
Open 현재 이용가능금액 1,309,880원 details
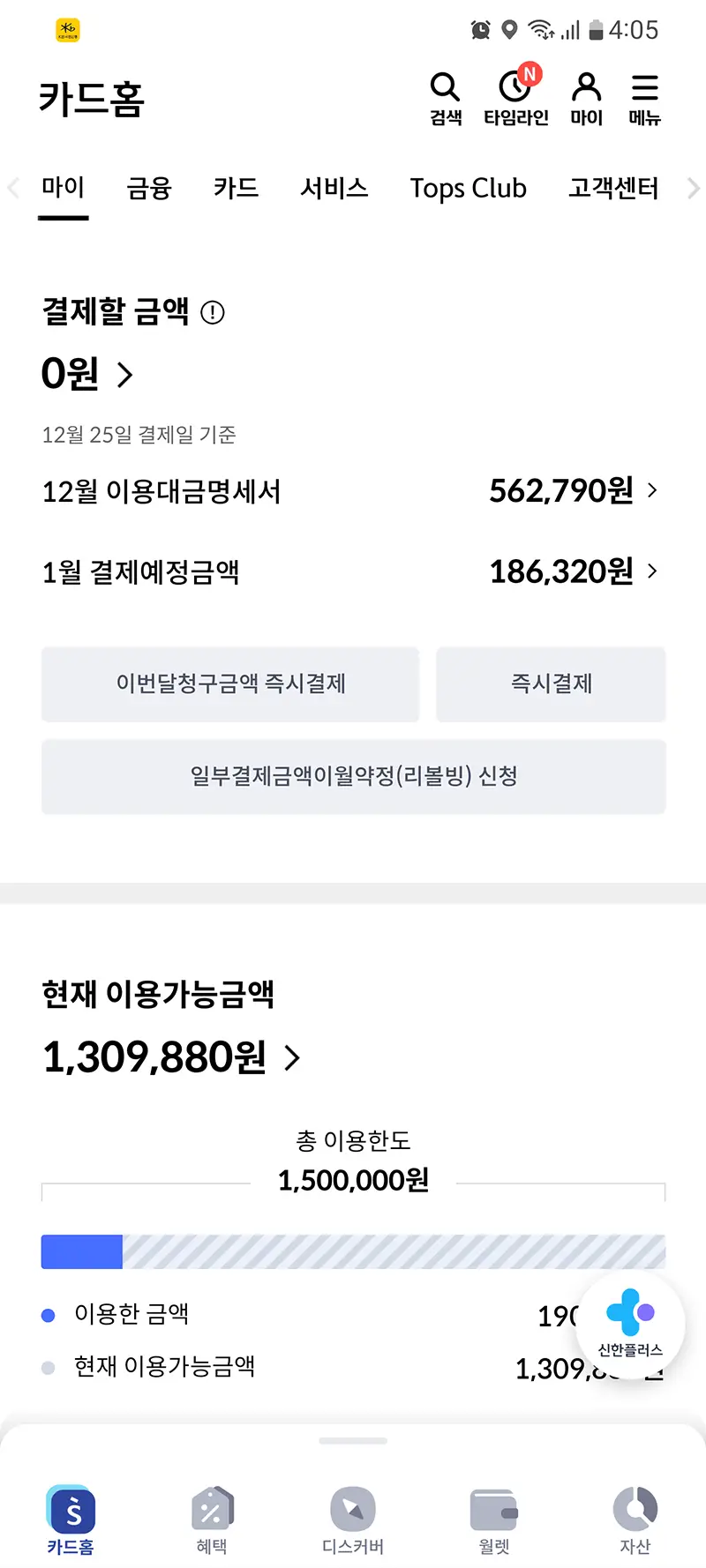pyautogui.click(x=172, y=1057)
